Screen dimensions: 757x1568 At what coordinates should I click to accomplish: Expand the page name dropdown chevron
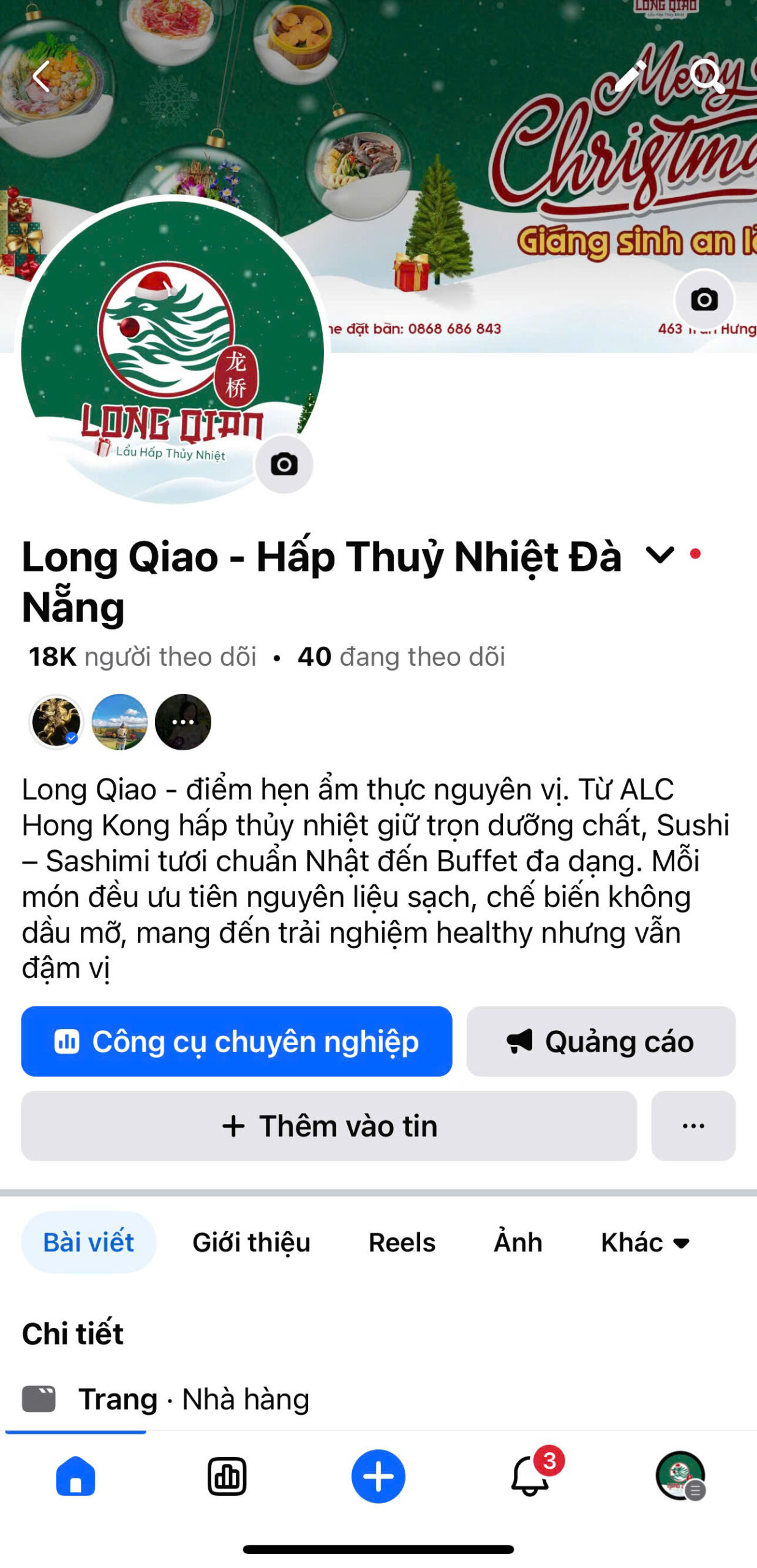pos(660,555)
